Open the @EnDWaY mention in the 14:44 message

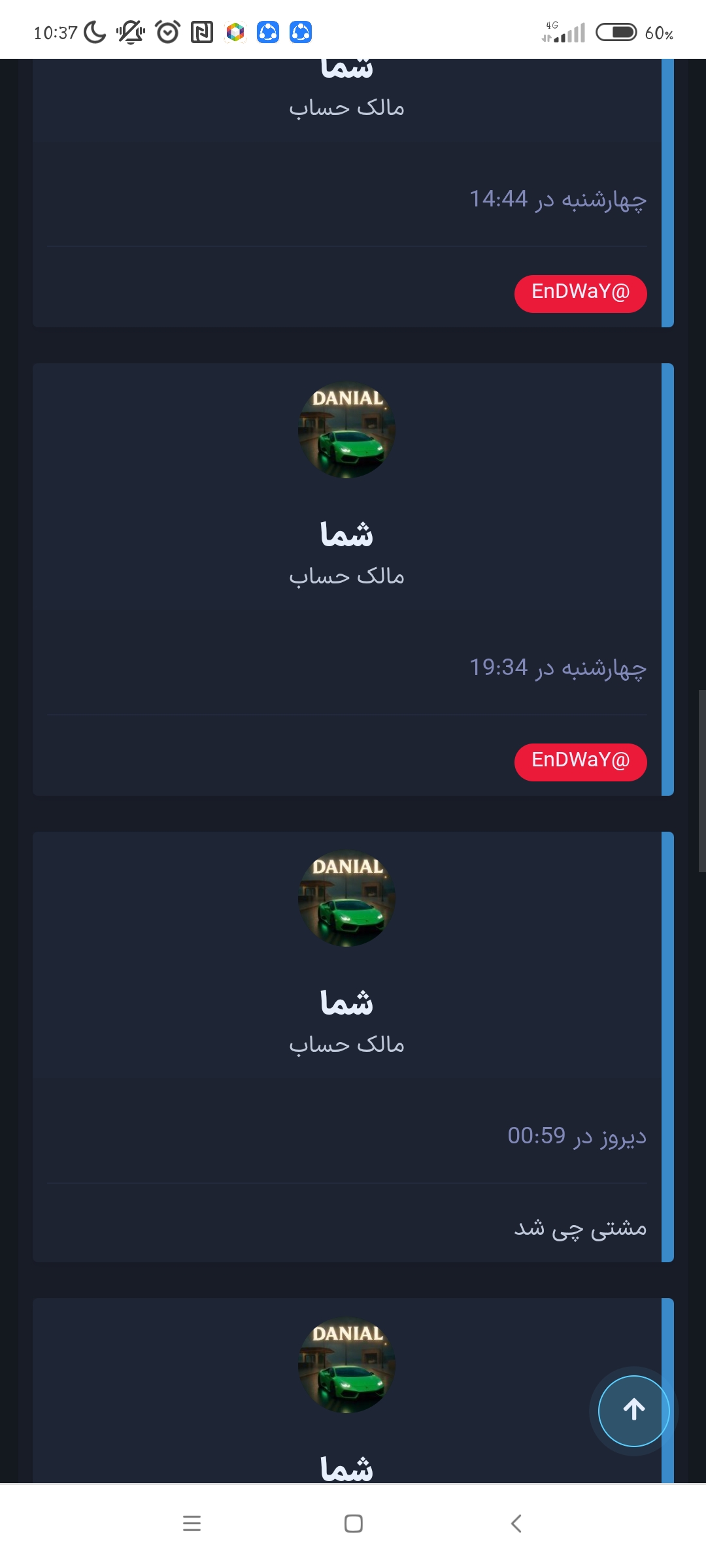(x=580, y=293)
